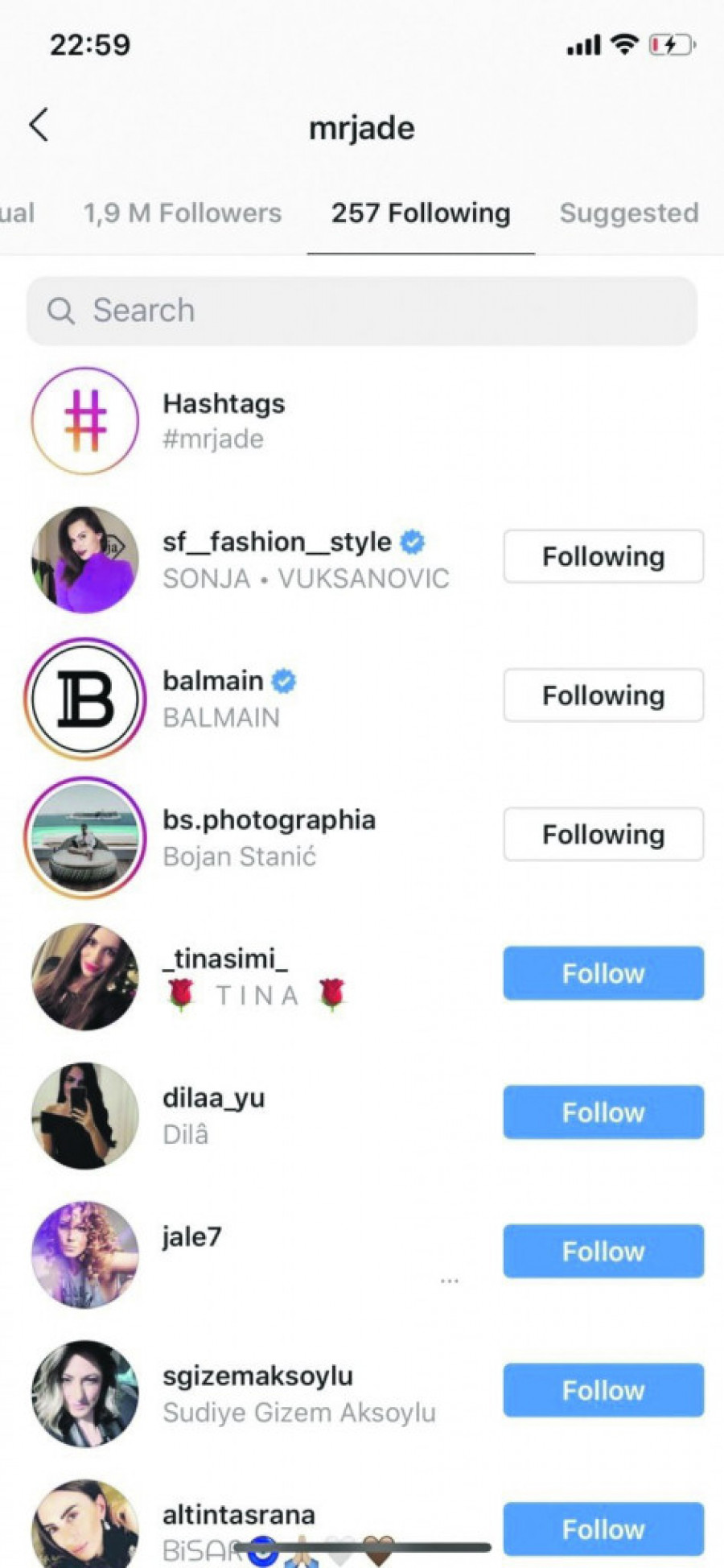Open the sf_fashion_style profile
724x1568 pixels.
277,543
